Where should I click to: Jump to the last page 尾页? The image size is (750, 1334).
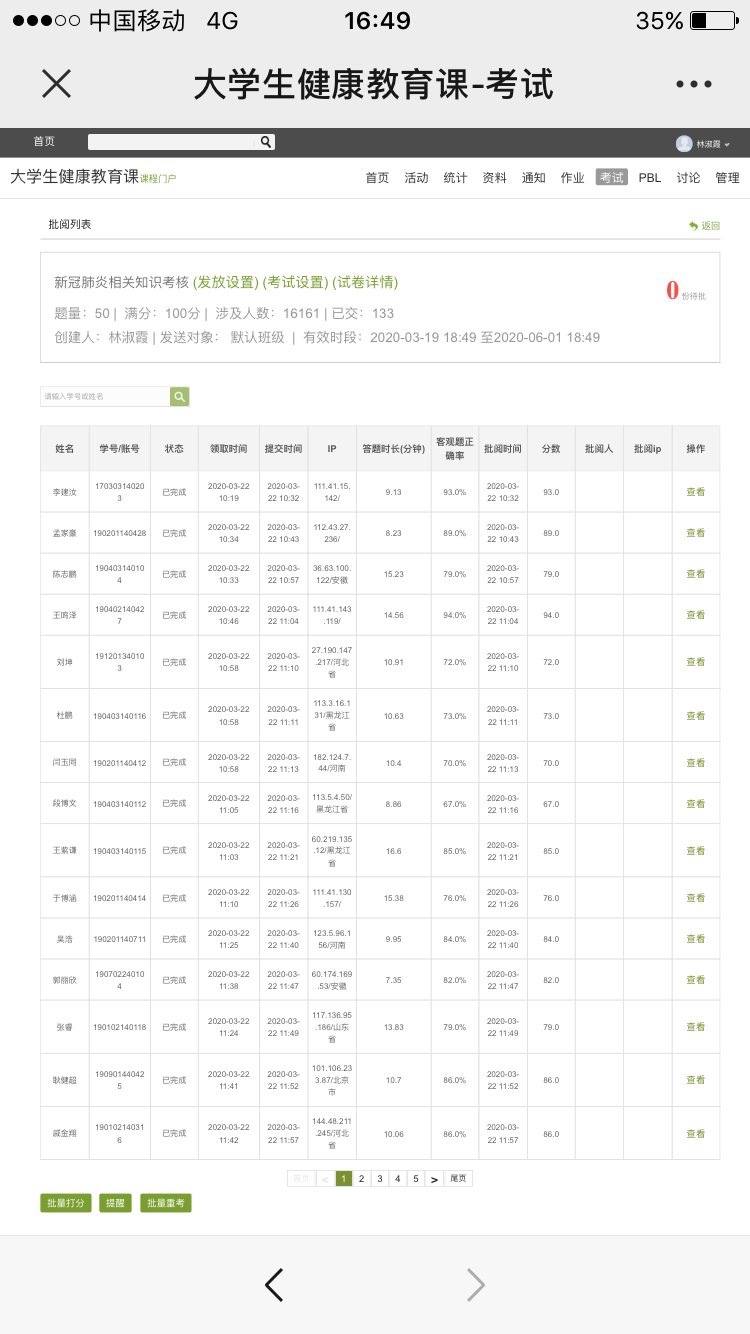tap(458, 1179)
